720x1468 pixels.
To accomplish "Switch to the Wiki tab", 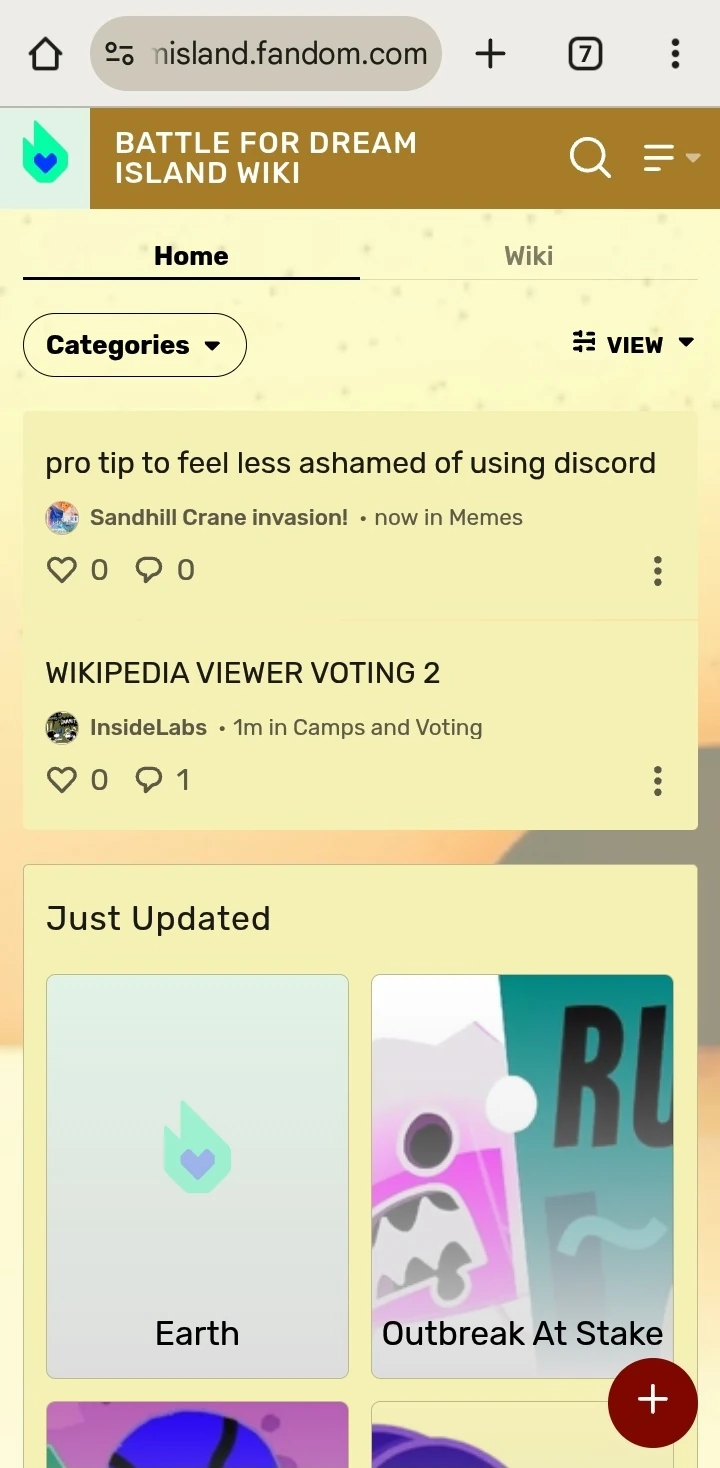I will (x=528, y=256).
